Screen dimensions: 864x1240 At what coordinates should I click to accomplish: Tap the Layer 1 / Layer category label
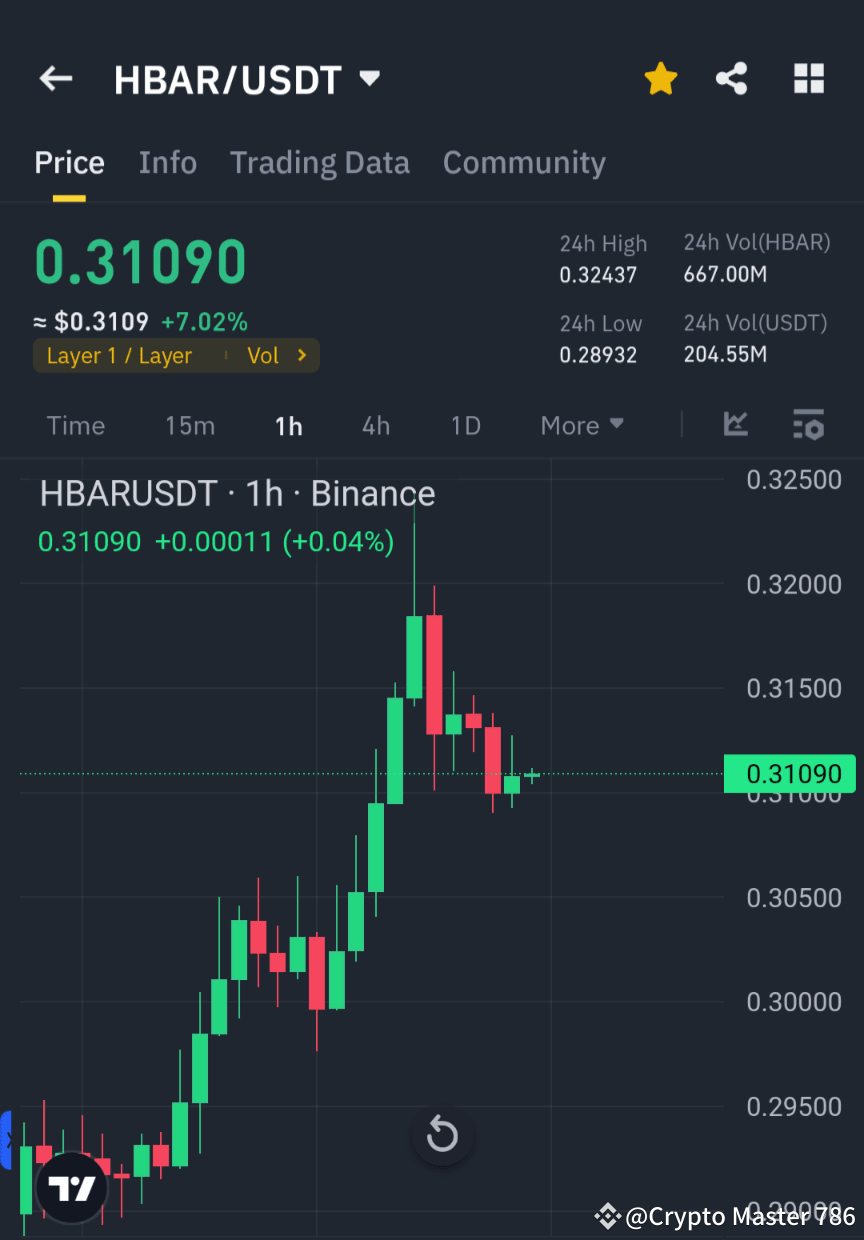click(118, 355)
